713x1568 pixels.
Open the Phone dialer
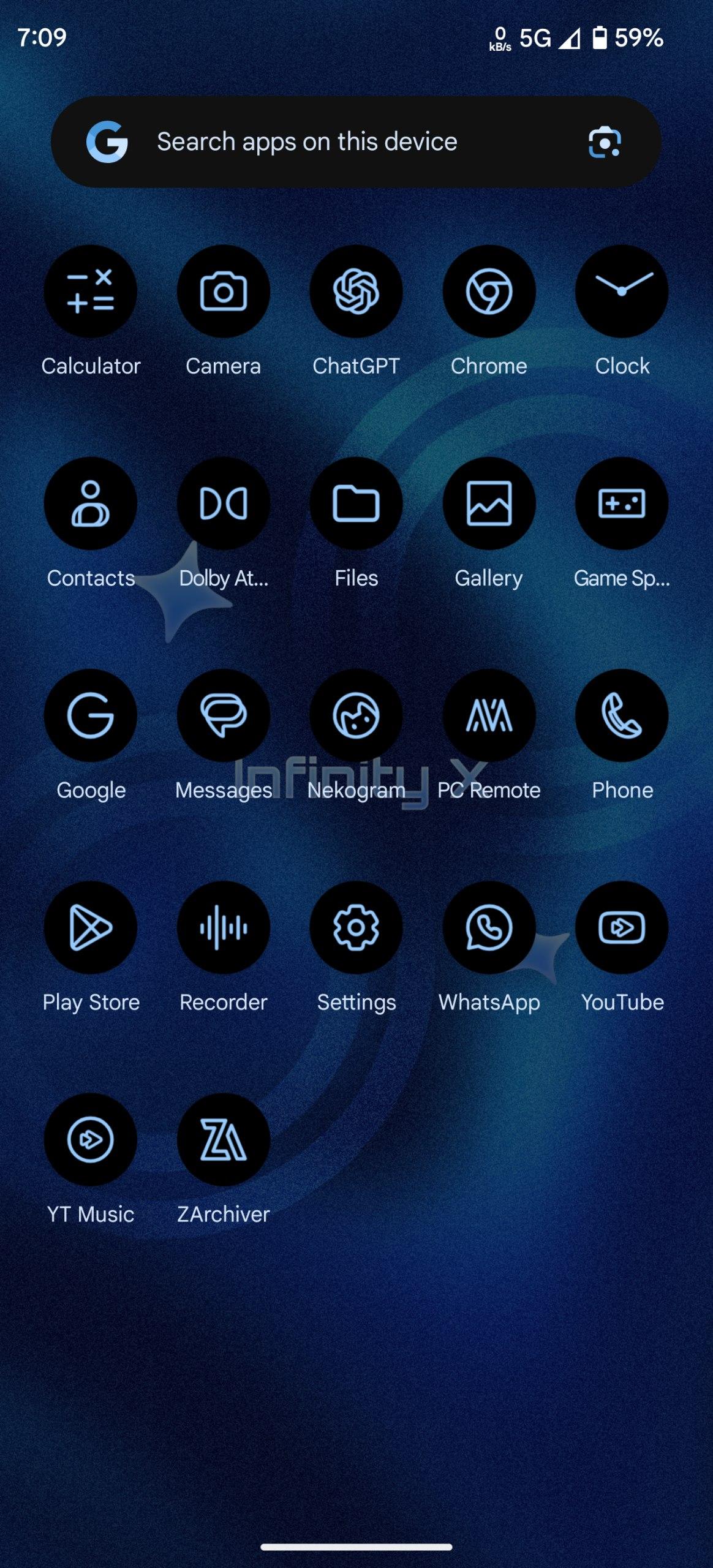(x=621, y=715)
